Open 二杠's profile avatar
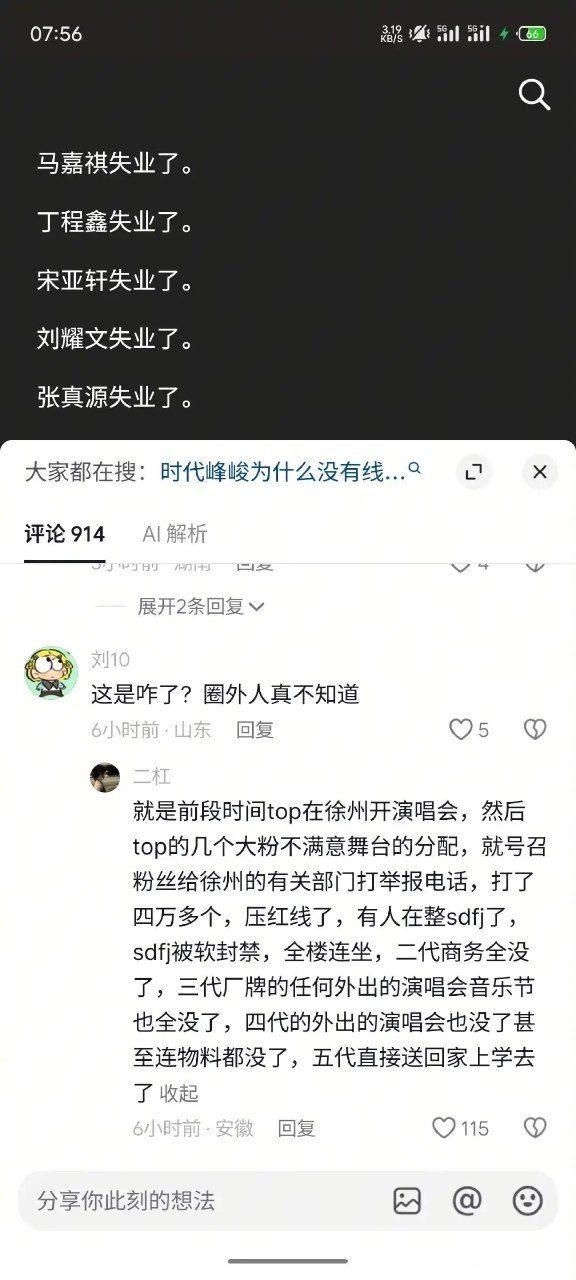Viewport: 576px width, 1280px height. tap(105, 777)
